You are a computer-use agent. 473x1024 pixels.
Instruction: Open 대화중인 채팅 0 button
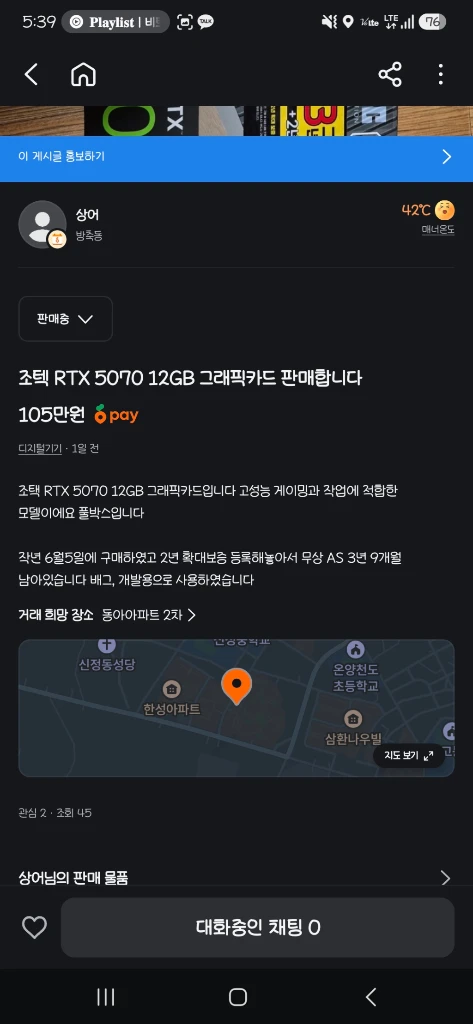(257, 927)
